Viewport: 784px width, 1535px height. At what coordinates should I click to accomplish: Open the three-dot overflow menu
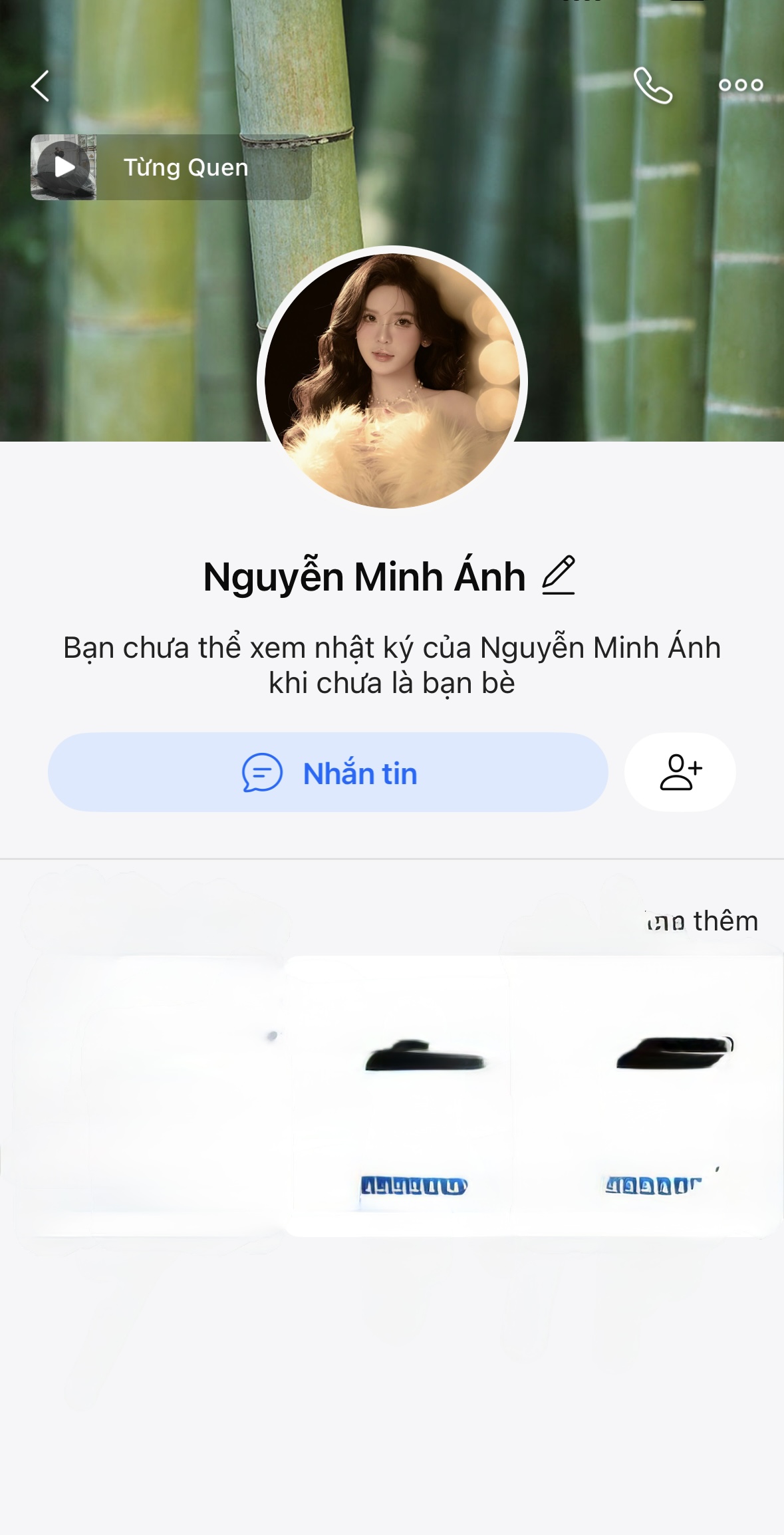[x=741, y=85]
